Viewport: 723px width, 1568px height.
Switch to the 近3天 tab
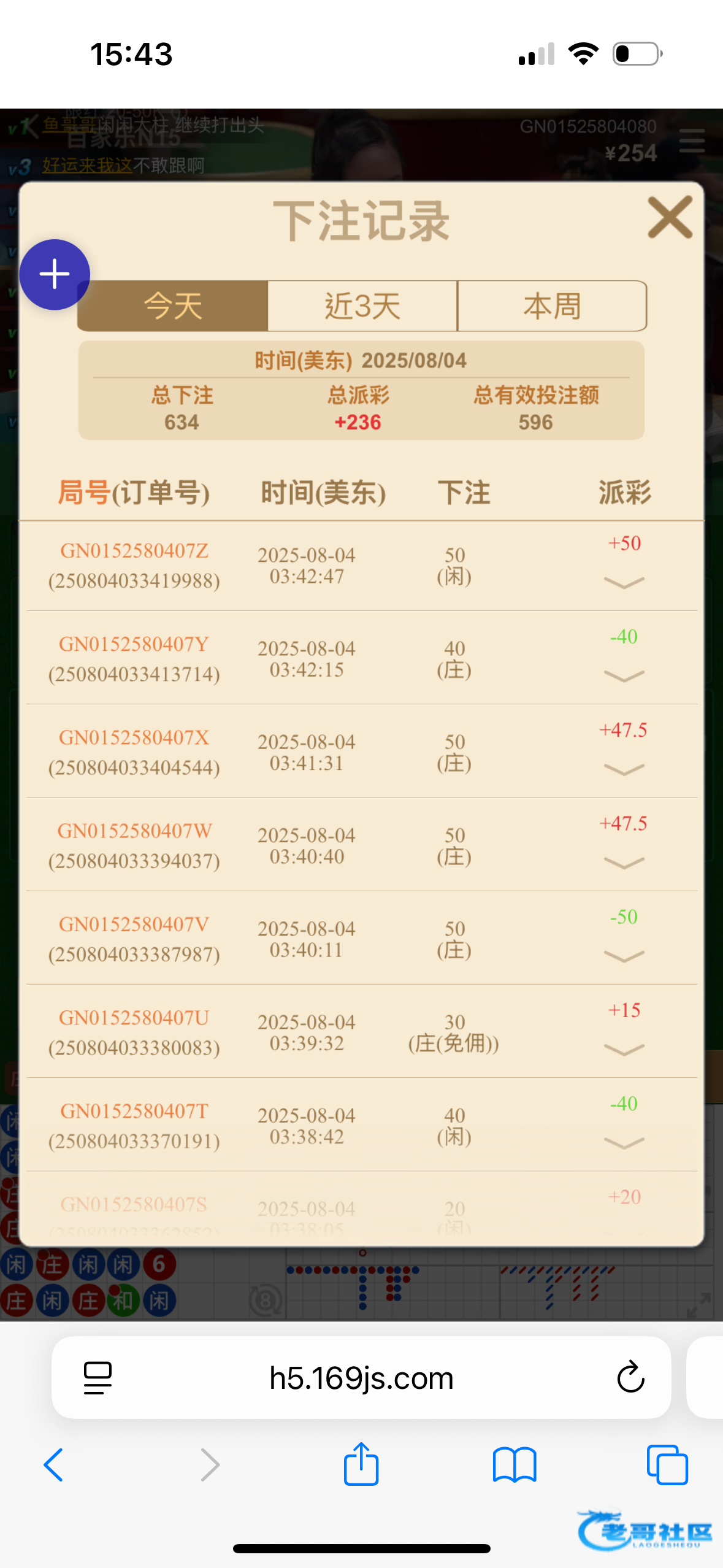click(x=362, y=306)
